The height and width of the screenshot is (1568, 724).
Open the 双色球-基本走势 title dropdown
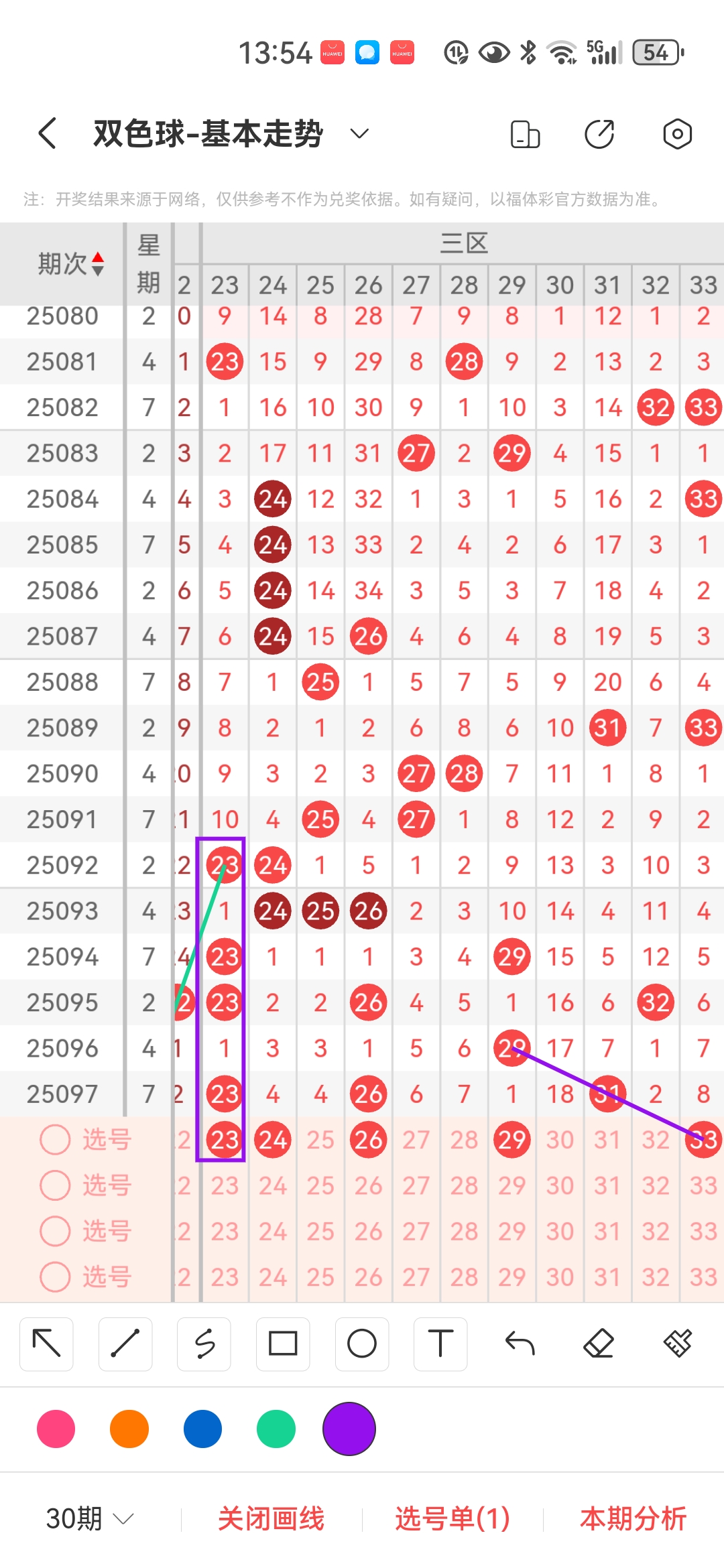pos(358,133)
